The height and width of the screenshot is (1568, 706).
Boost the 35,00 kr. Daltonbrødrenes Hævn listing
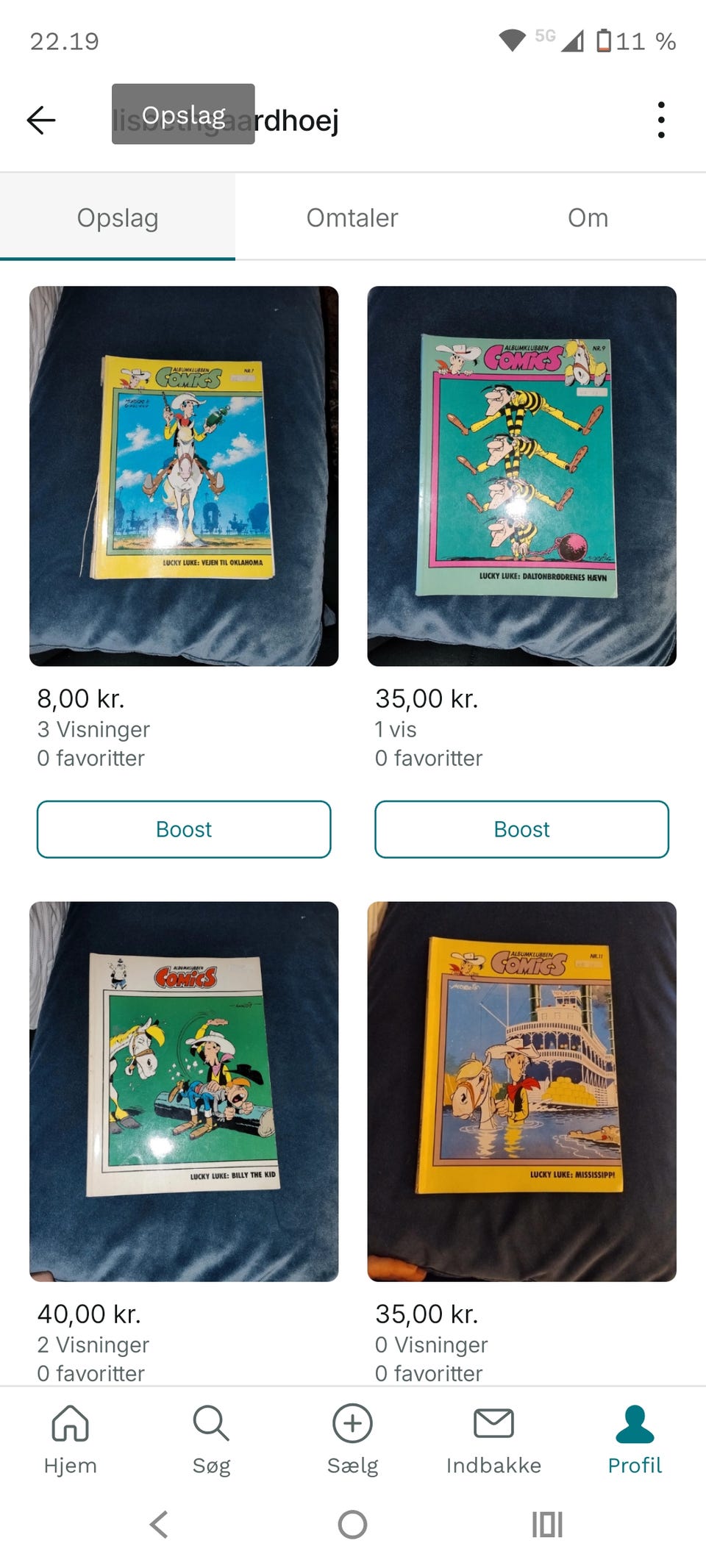coord(521,829)
